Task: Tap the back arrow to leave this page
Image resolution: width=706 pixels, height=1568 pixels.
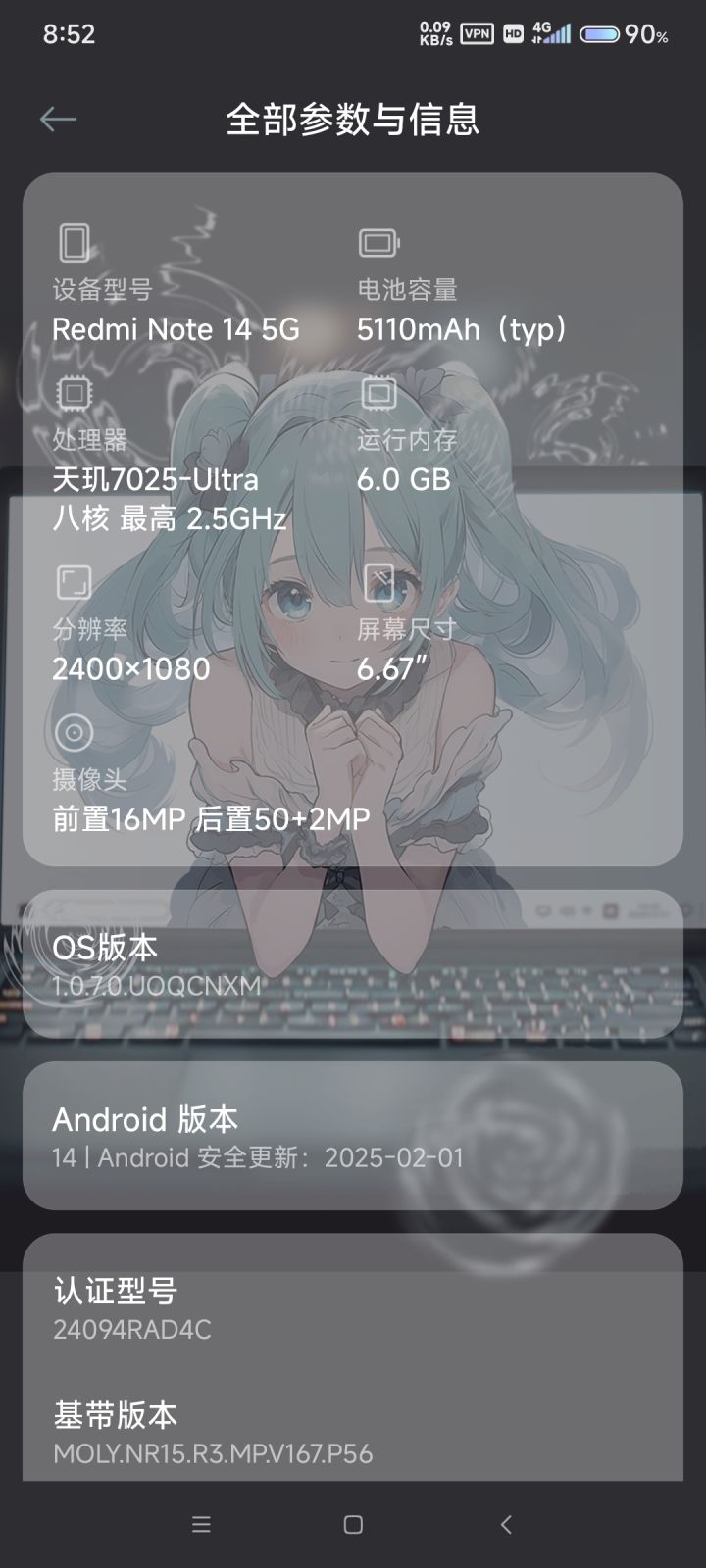Action: click(x=58, y=118)
